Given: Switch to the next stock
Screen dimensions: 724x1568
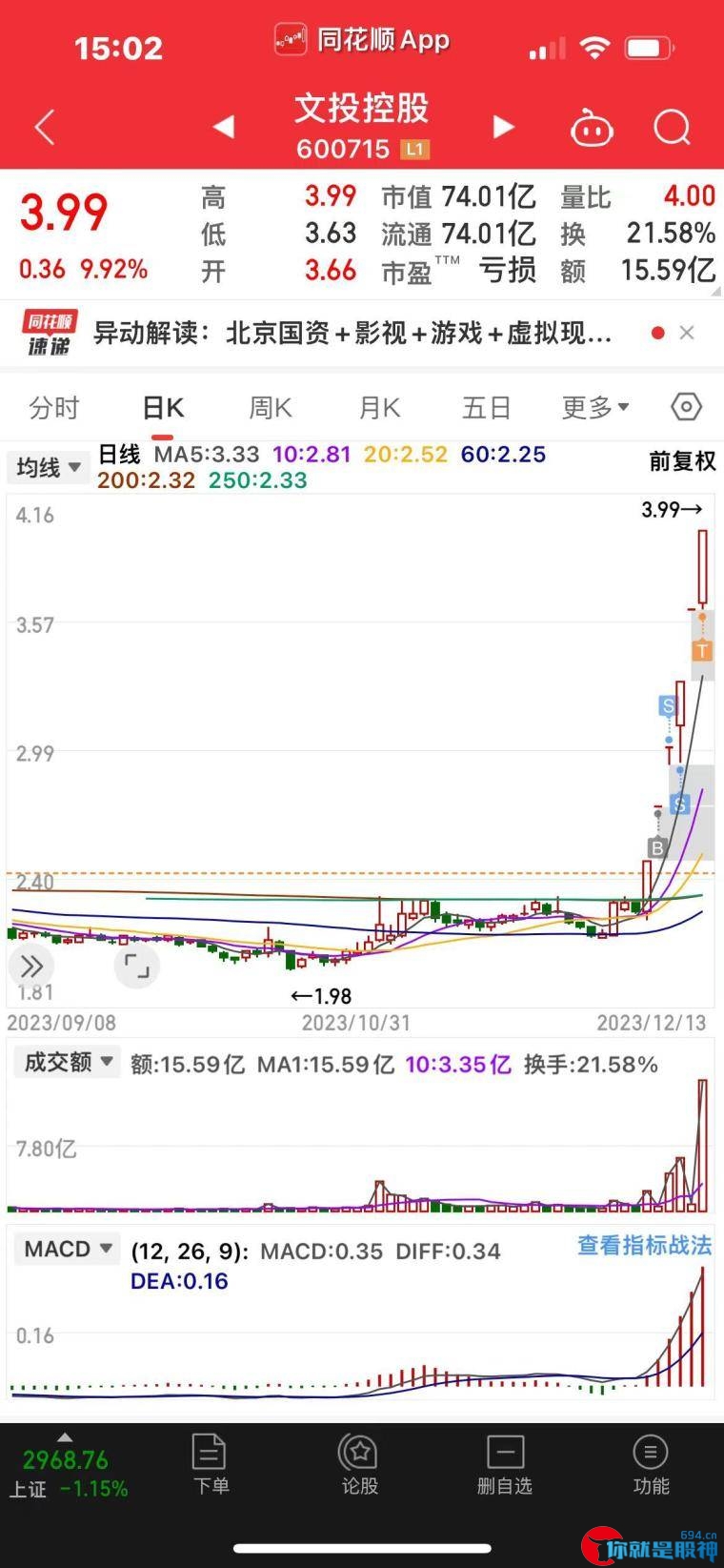Looking at the screenshot, I should tap(503, 127).
